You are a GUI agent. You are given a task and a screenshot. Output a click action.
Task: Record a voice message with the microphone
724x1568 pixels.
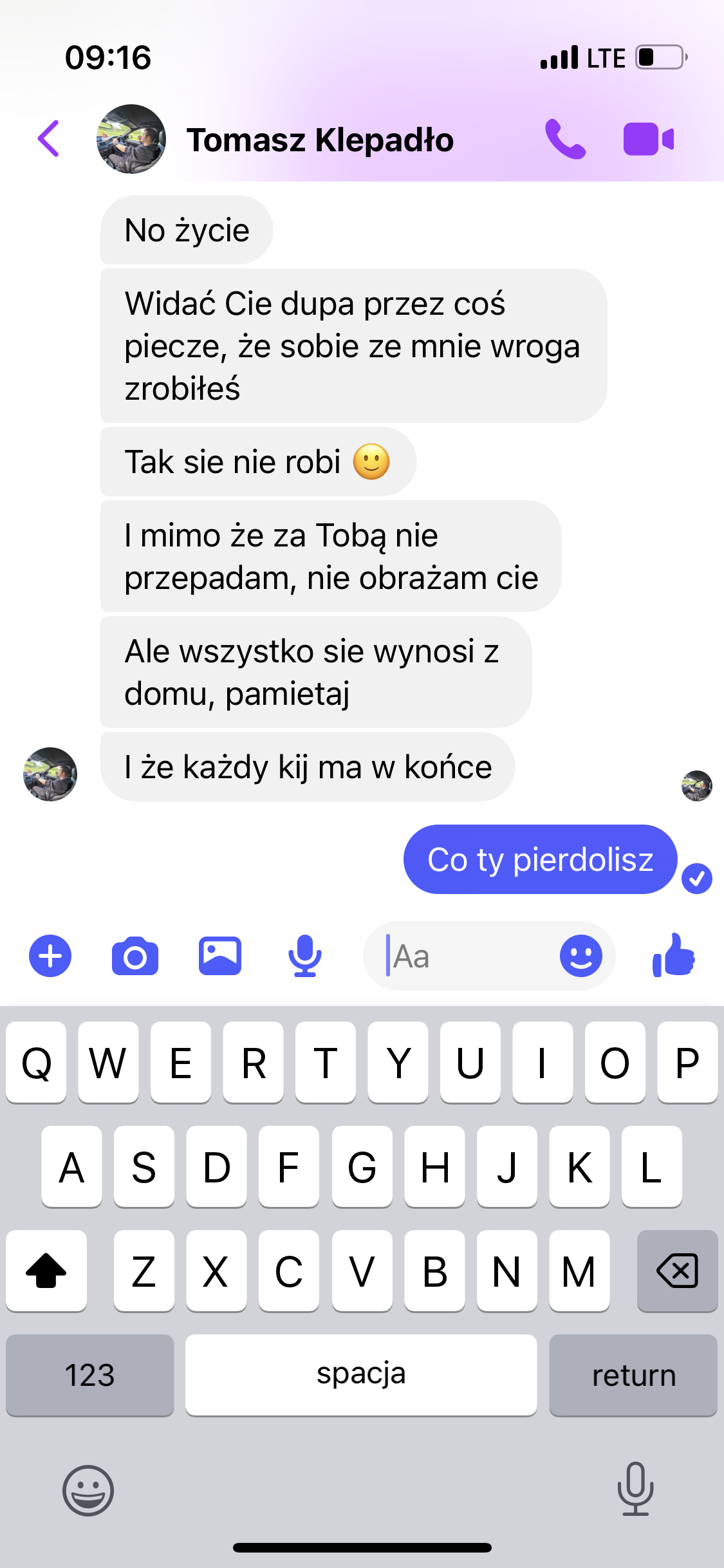pyautogui.click(x=304, y=956)
